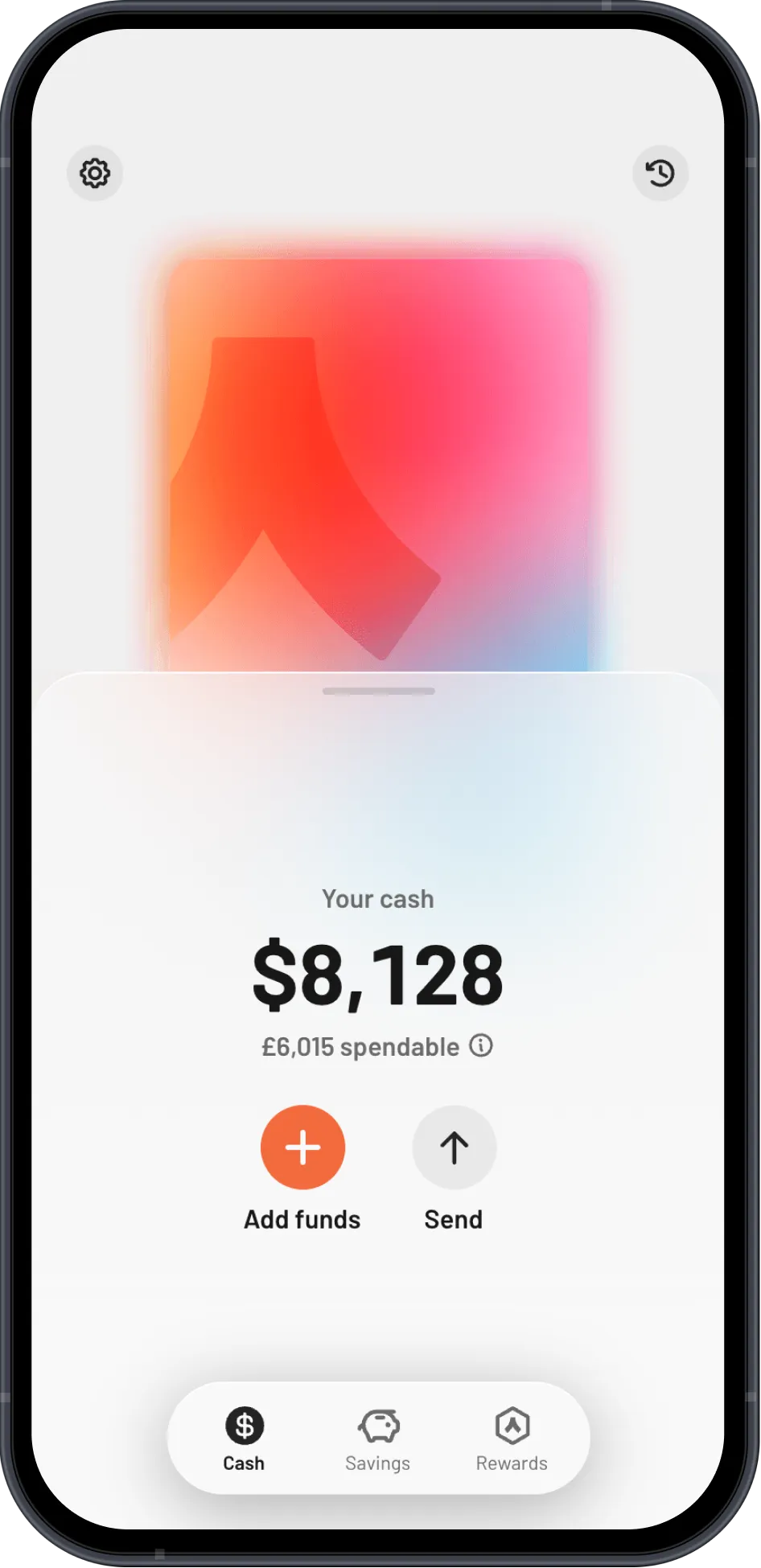Send money with the arrow button
Screen dimensions: 761x1568
(454, 1147)
